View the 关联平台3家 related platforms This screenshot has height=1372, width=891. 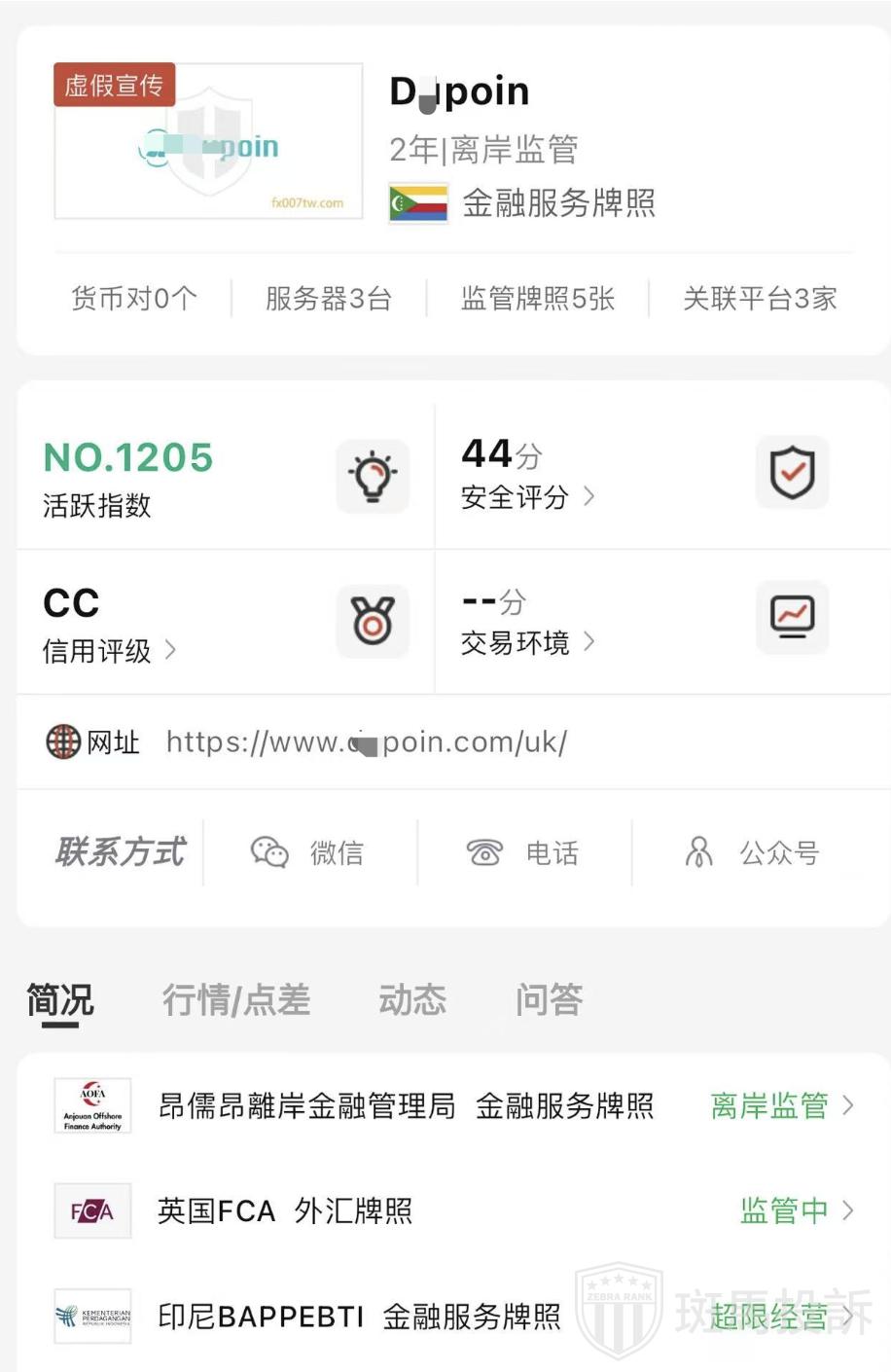760,299
